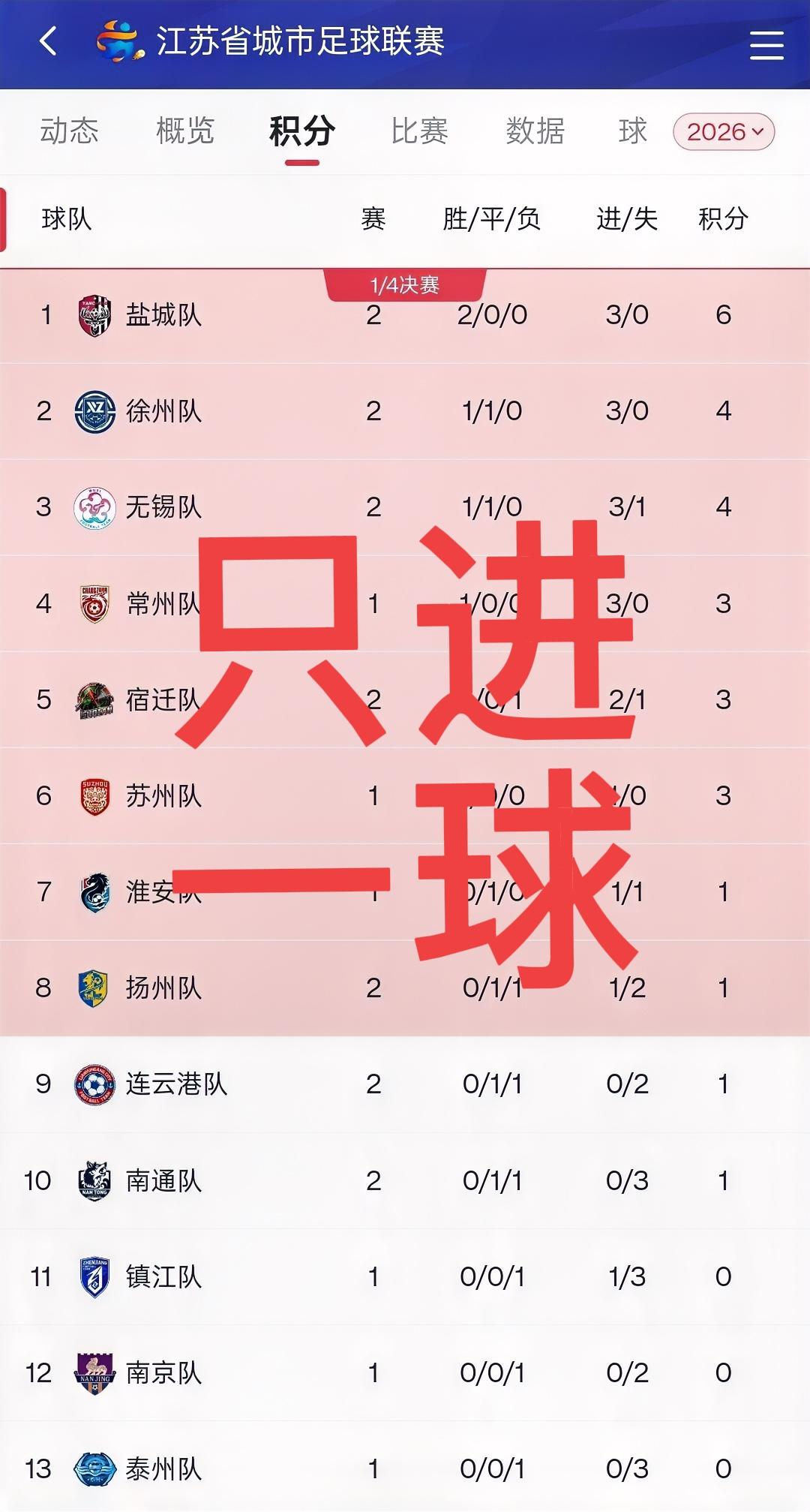Select the 南通队 wolf crest icon
The image size is (810, 1512).
click(x=91, y=1181)
